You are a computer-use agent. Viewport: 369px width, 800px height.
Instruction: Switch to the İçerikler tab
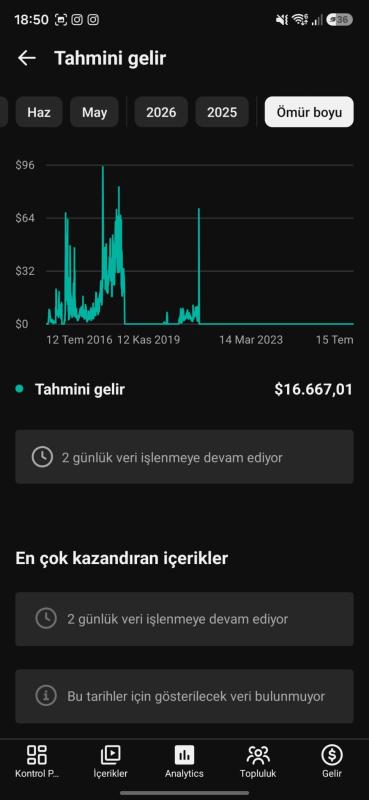tap(110, 761)
